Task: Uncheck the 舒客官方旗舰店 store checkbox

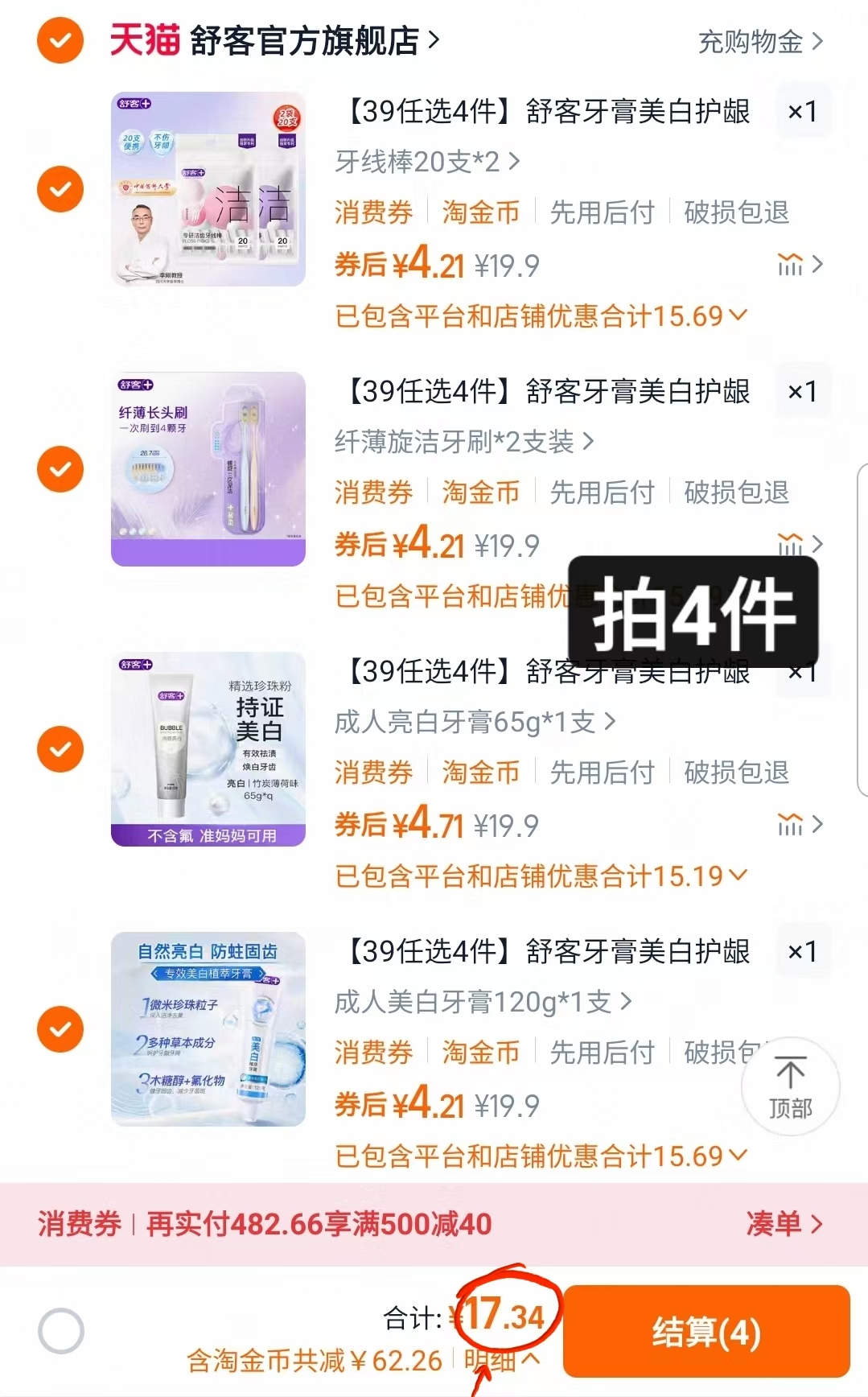Action: [x=60, y=40]
